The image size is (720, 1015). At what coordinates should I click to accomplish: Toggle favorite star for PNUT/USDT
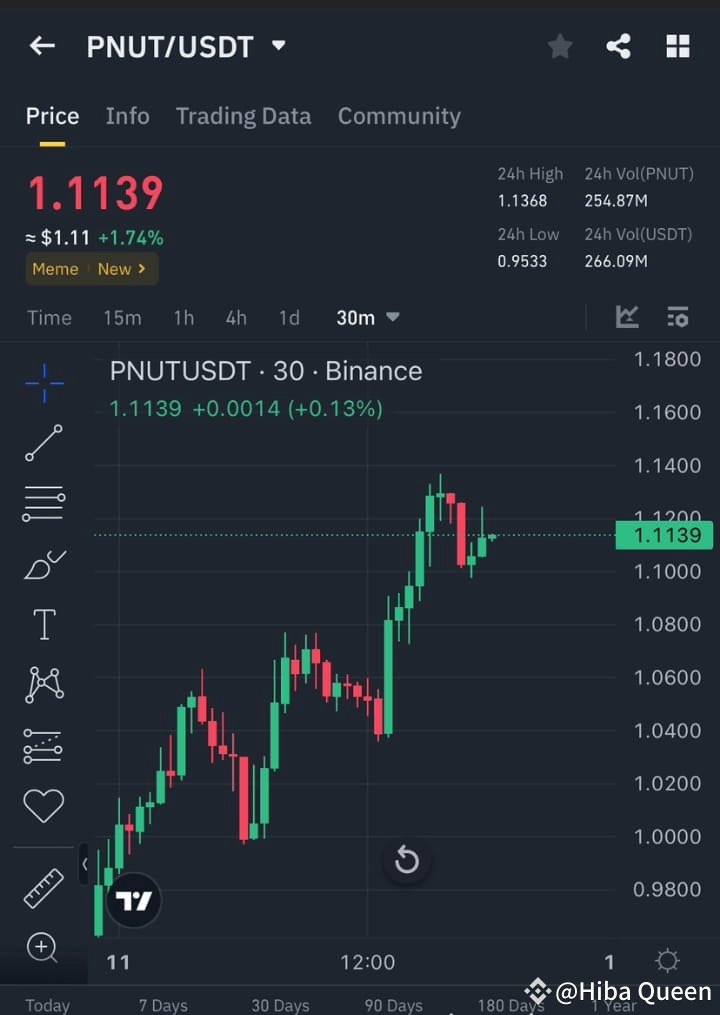click(559, 46)
